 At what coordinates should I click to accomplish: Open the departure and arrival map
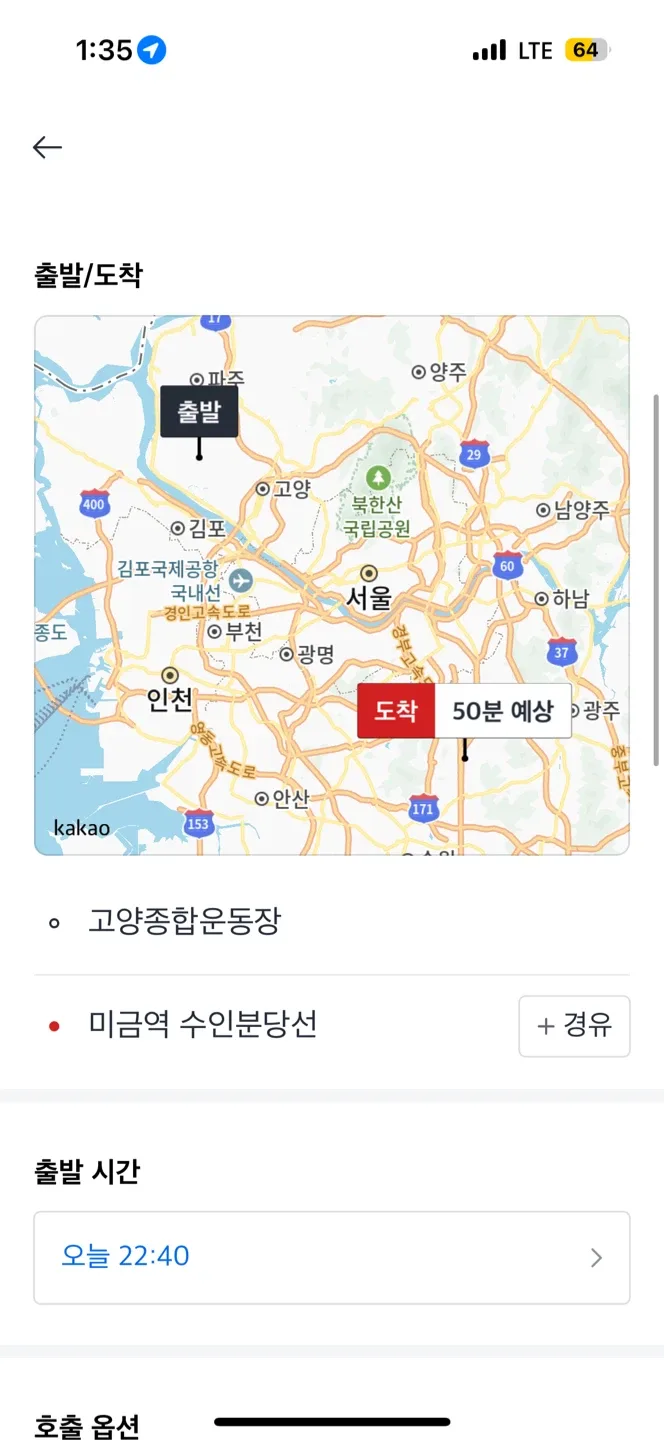[x=331, y=585]
